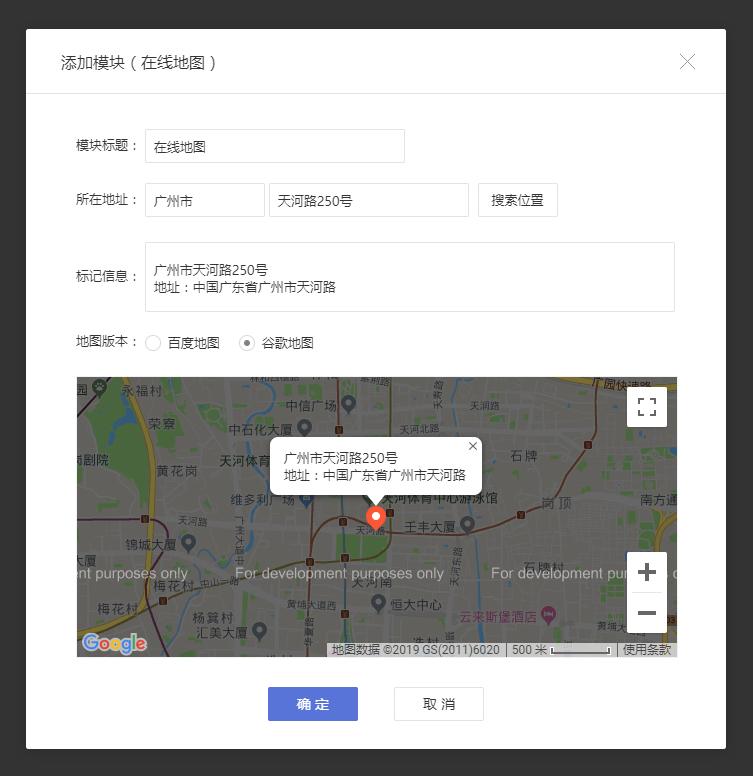The image size is (753, 776).
Task: Edit the street address field 天河路250号
Action: (368, 200)
